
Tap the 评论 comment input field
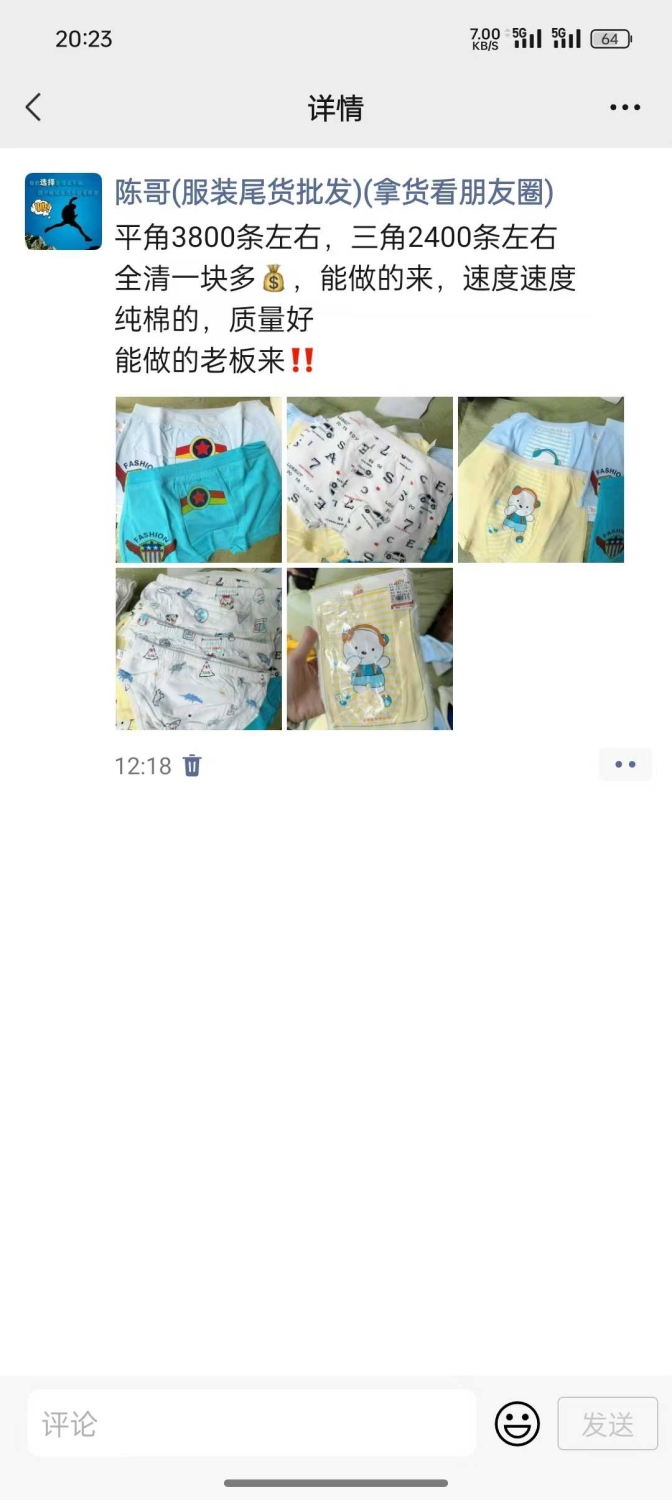252,1423
